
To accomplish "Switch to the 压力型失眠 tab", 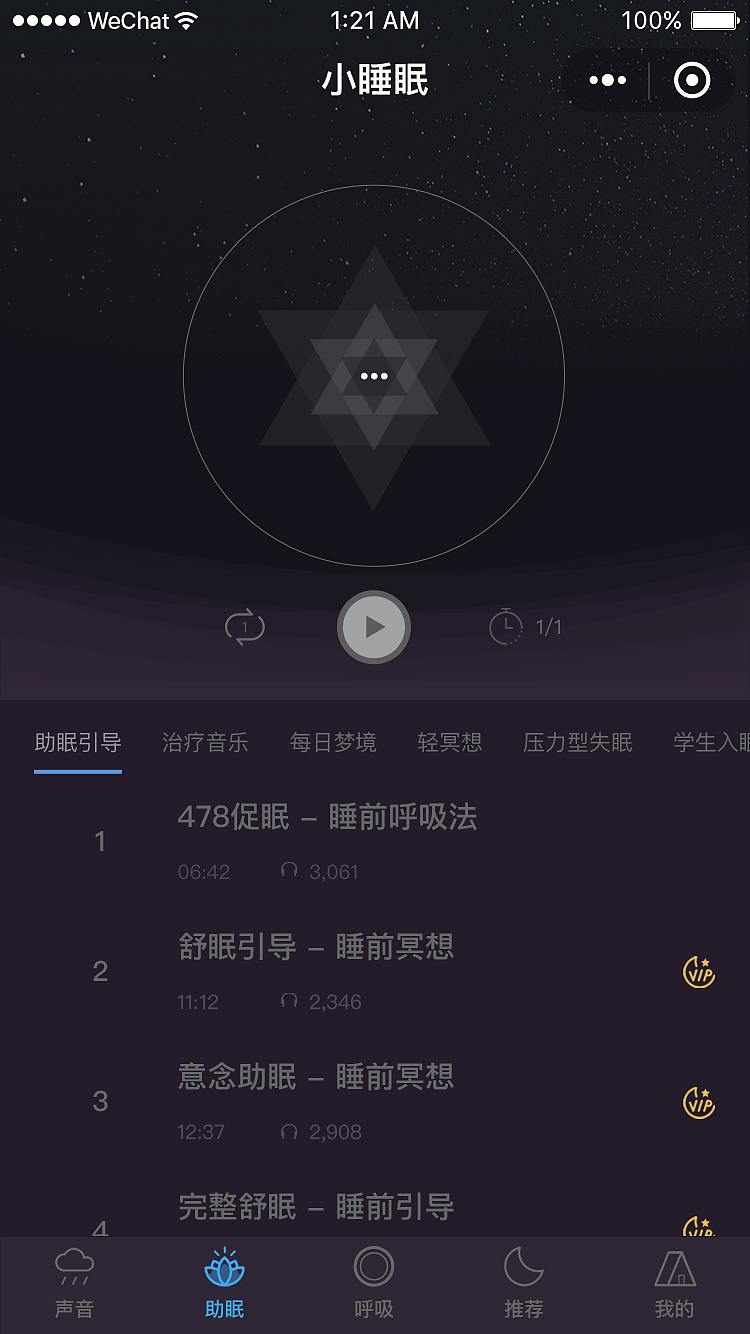I will [577, 743].
